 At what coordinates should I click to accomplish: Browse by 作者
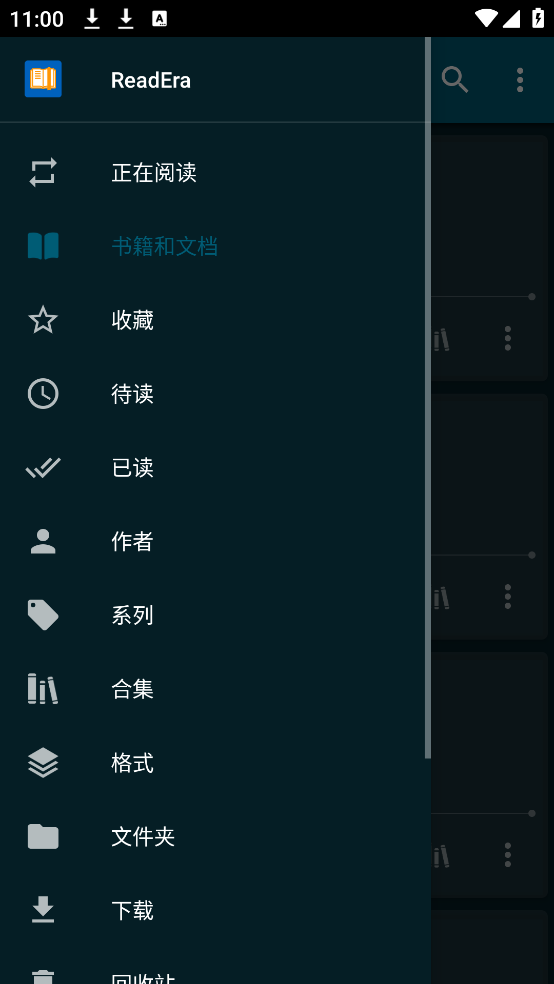tap(215, 542)
